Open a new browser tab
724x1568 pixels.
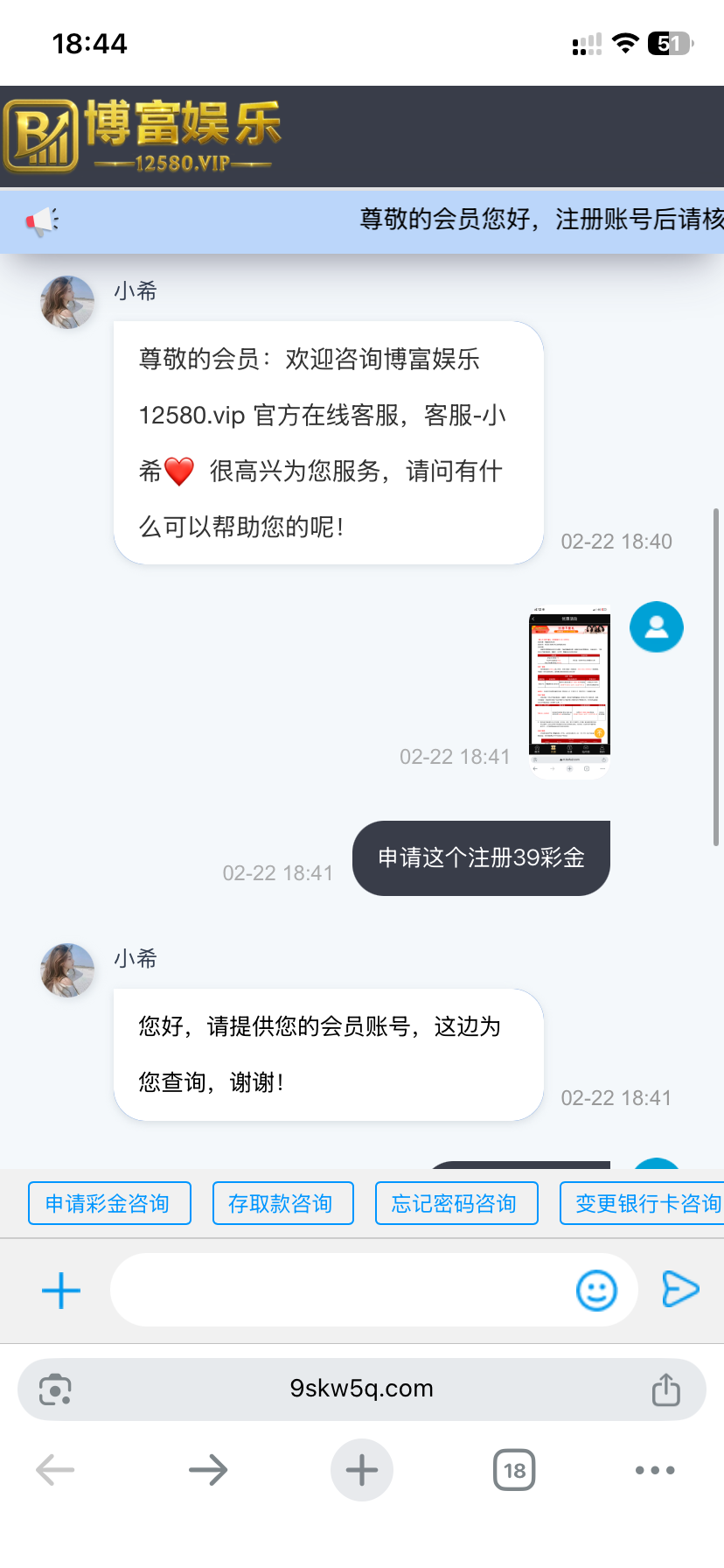[x=361, y=1470]
